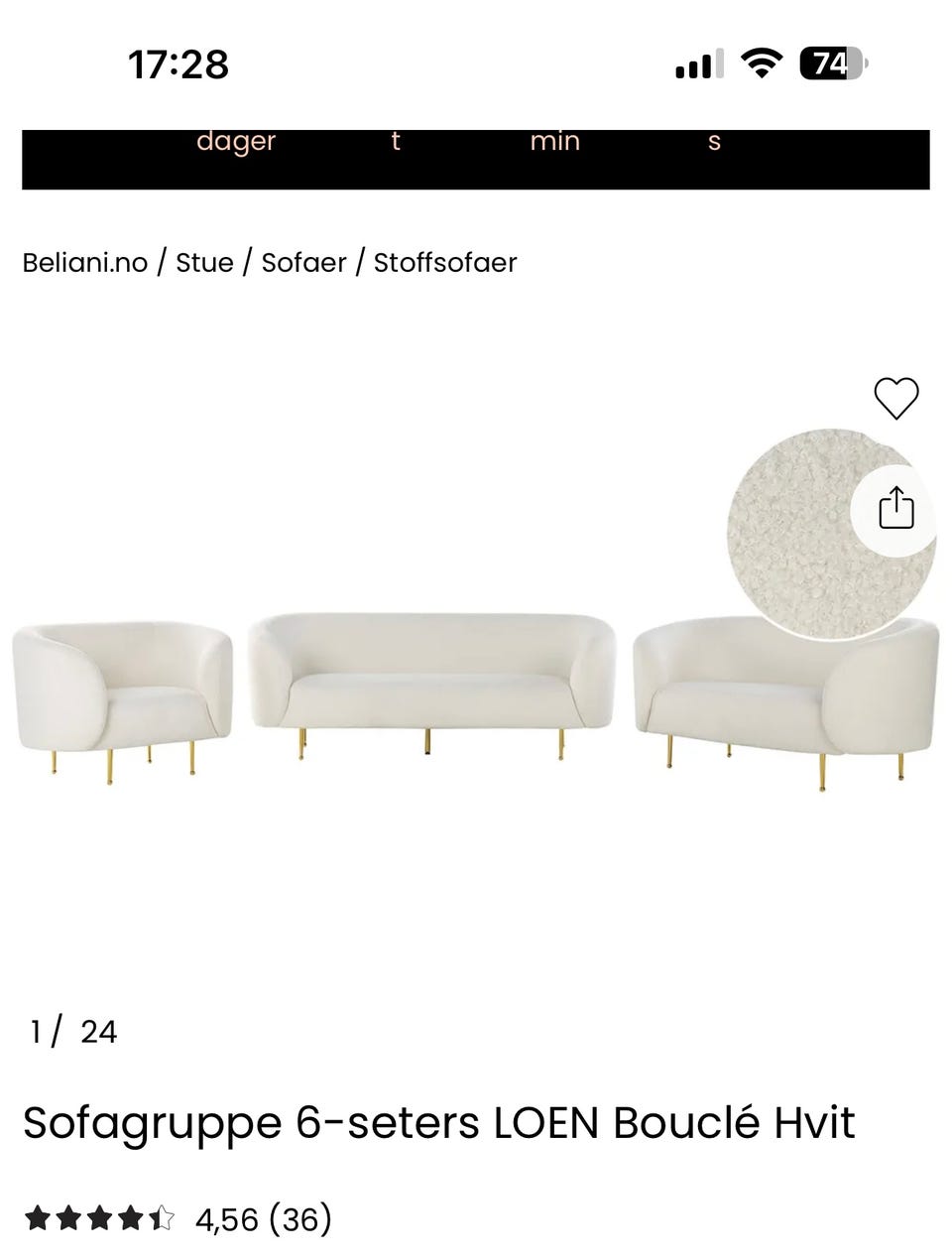Tap the min label in the countdown

[553, 141]
